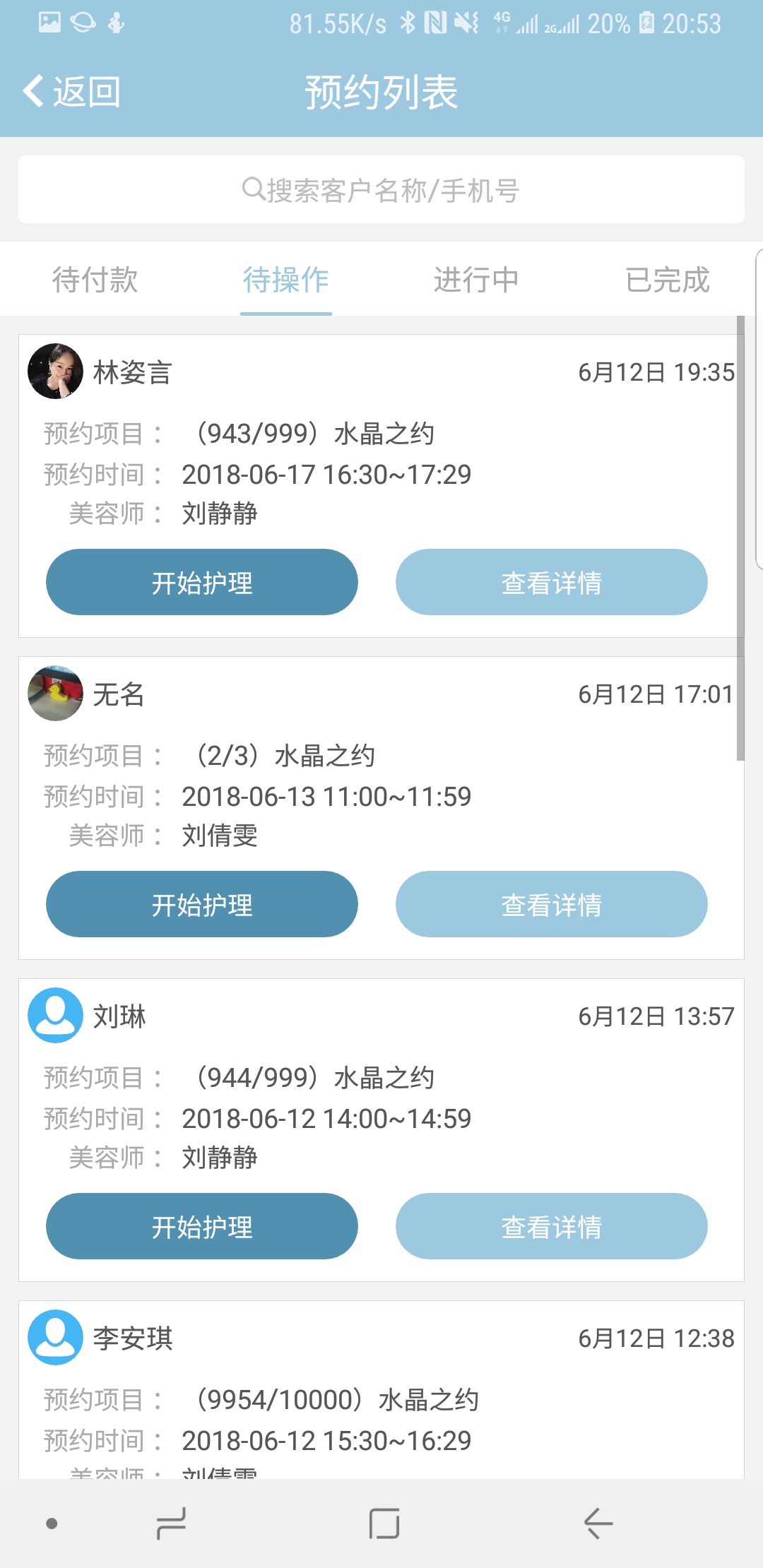Open the customer name/phone search box
Image resolution: width=763 pixels, height=1568 pixels.
pos(381,189)
